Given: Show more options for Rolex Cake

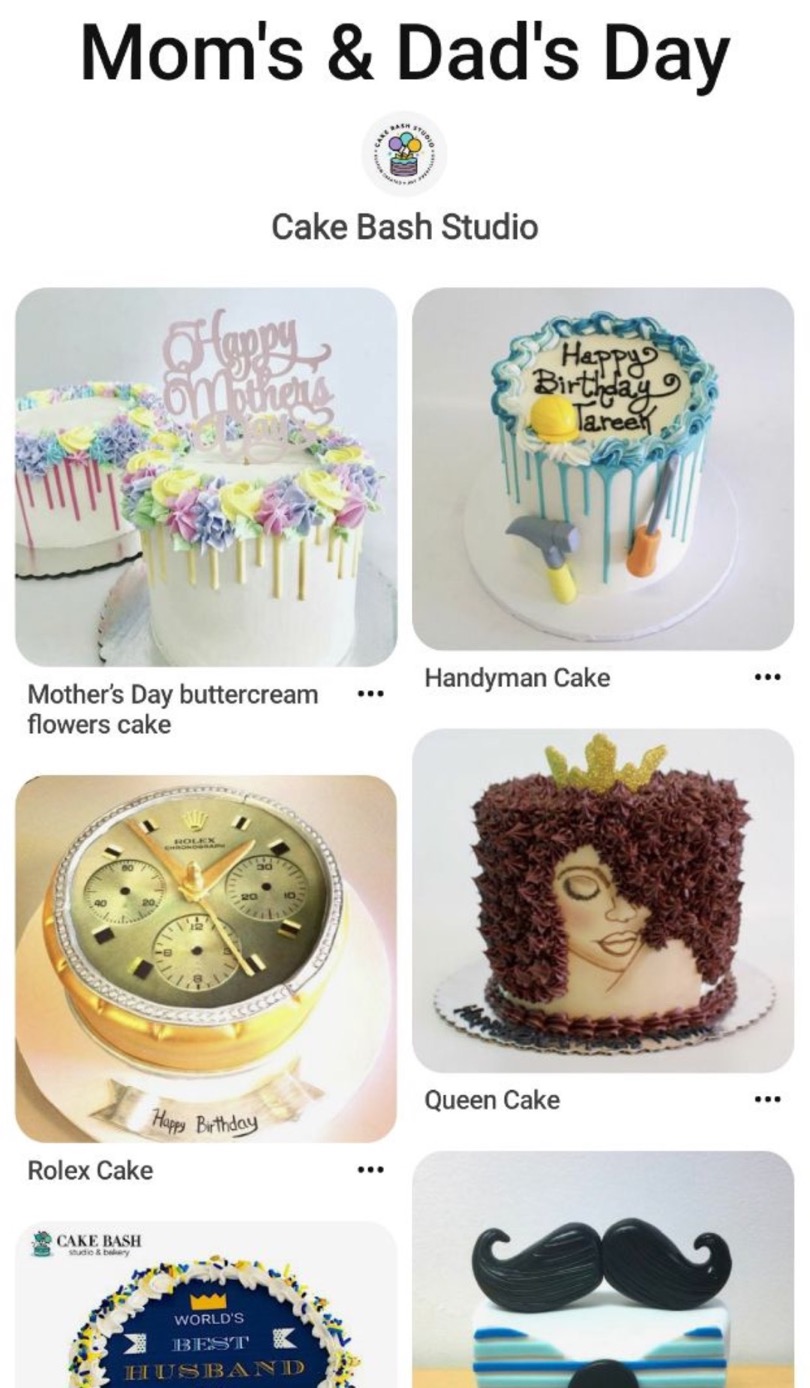Looking at the screenshot, I should coord(370,1168).
